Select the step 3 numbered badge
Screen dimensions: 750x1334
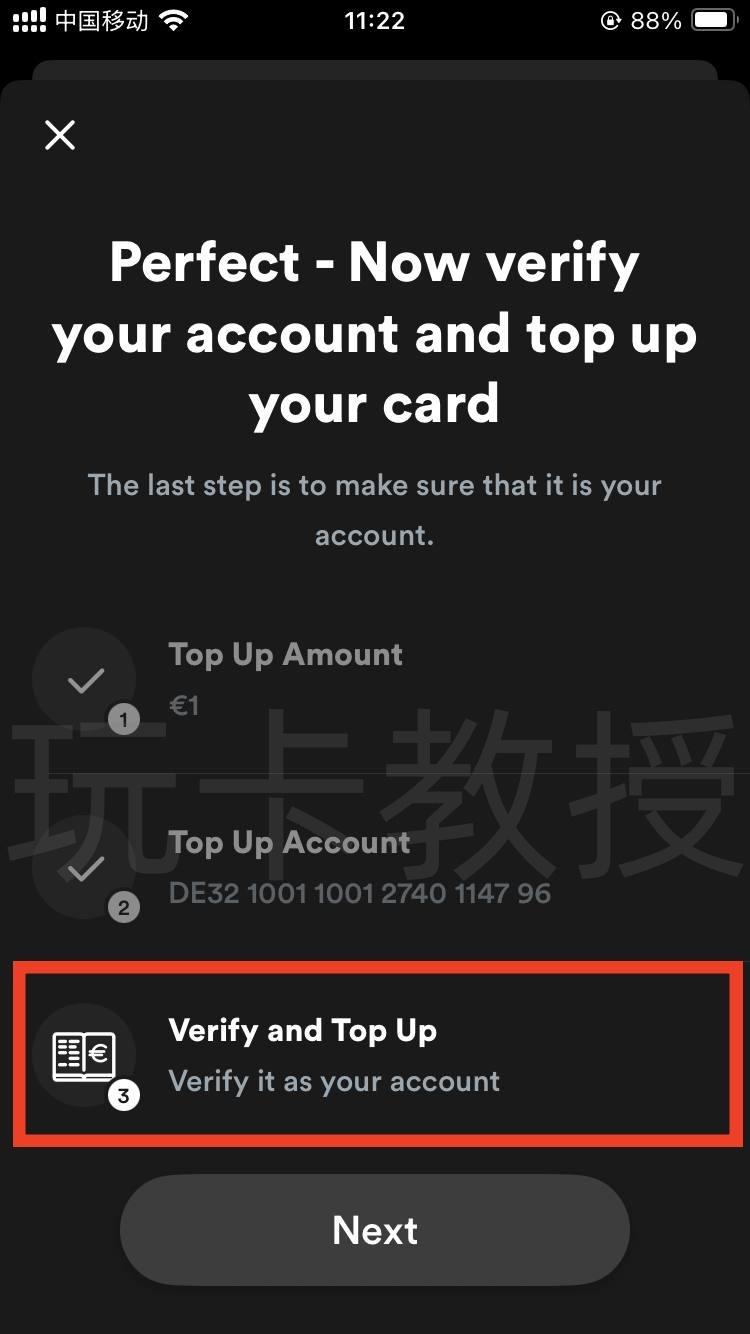122,1094
